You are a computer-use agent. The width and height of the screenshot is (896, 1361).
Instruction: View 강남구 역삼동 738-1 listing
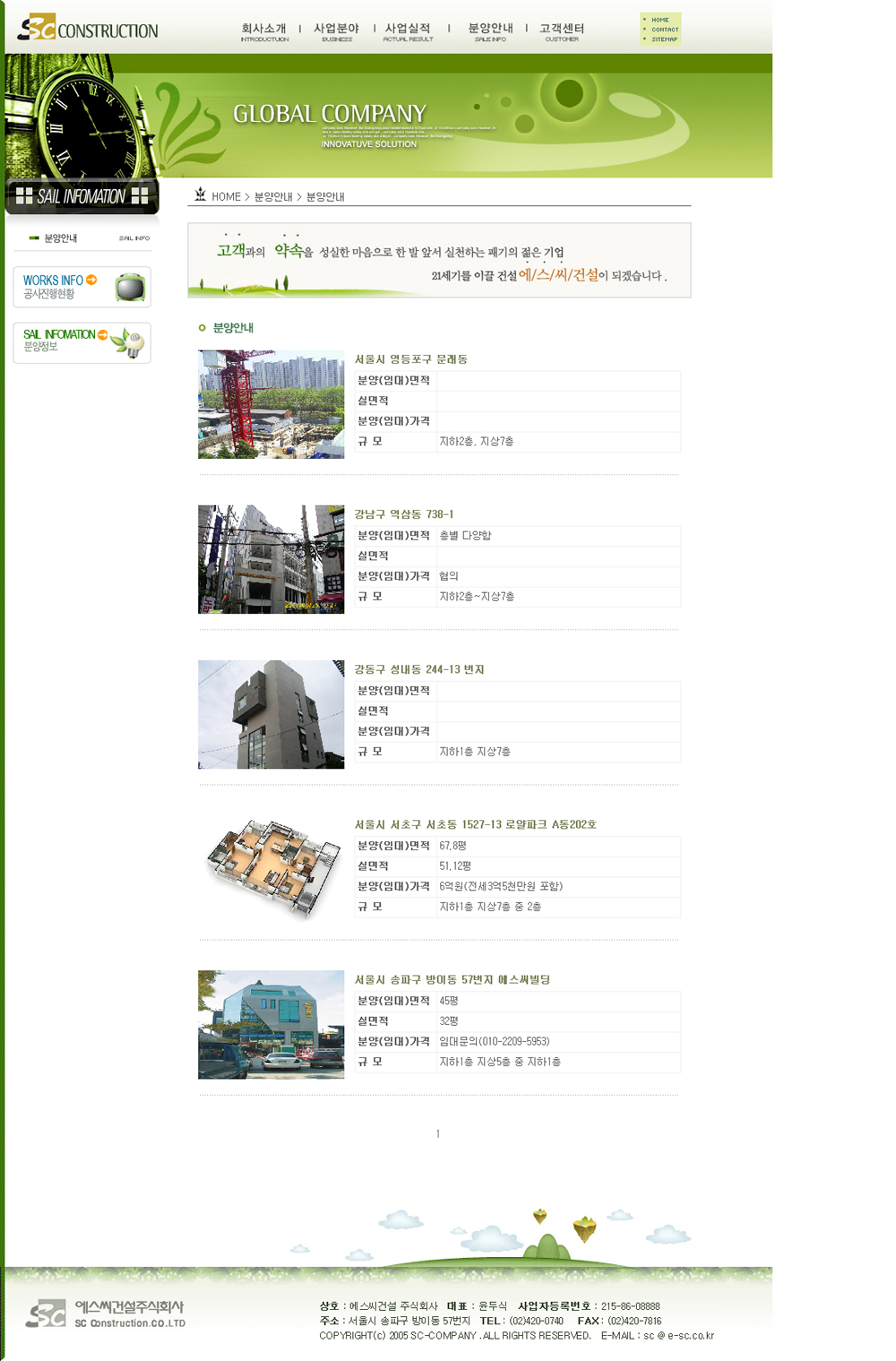click(403, 514)
